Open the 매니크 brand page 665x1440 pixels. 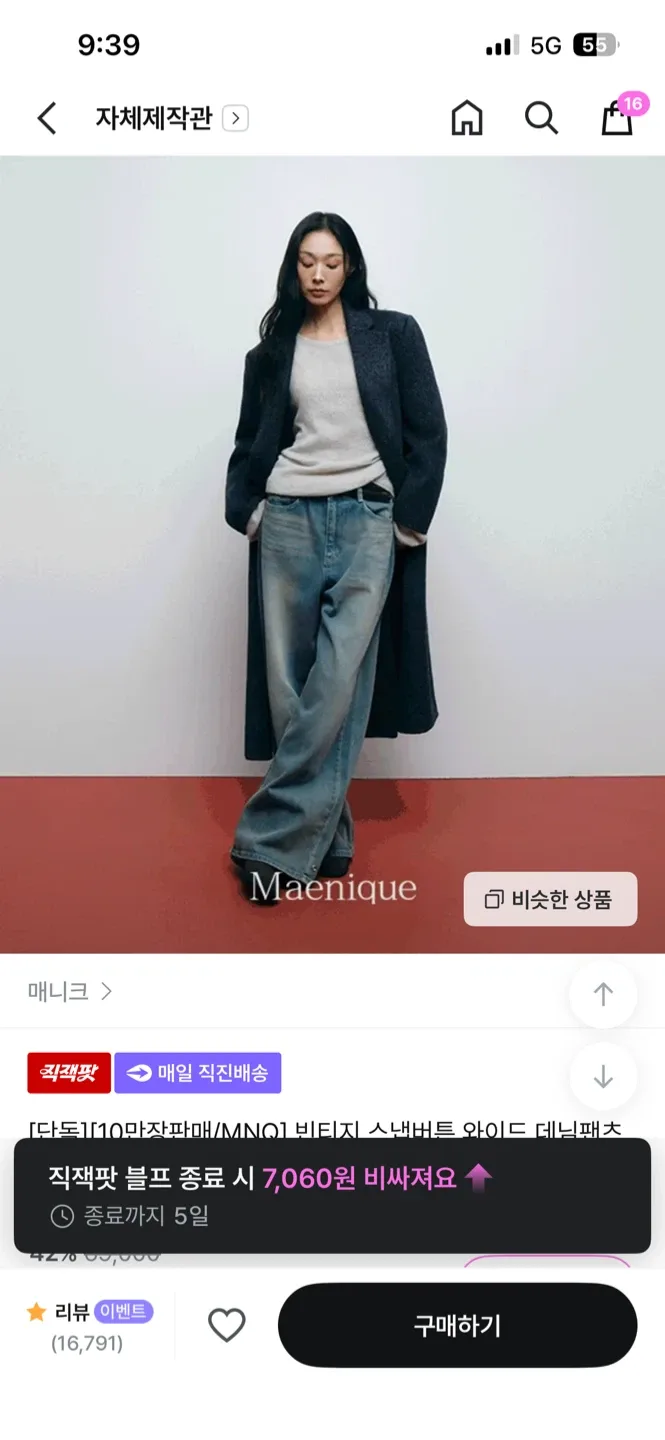70,991
